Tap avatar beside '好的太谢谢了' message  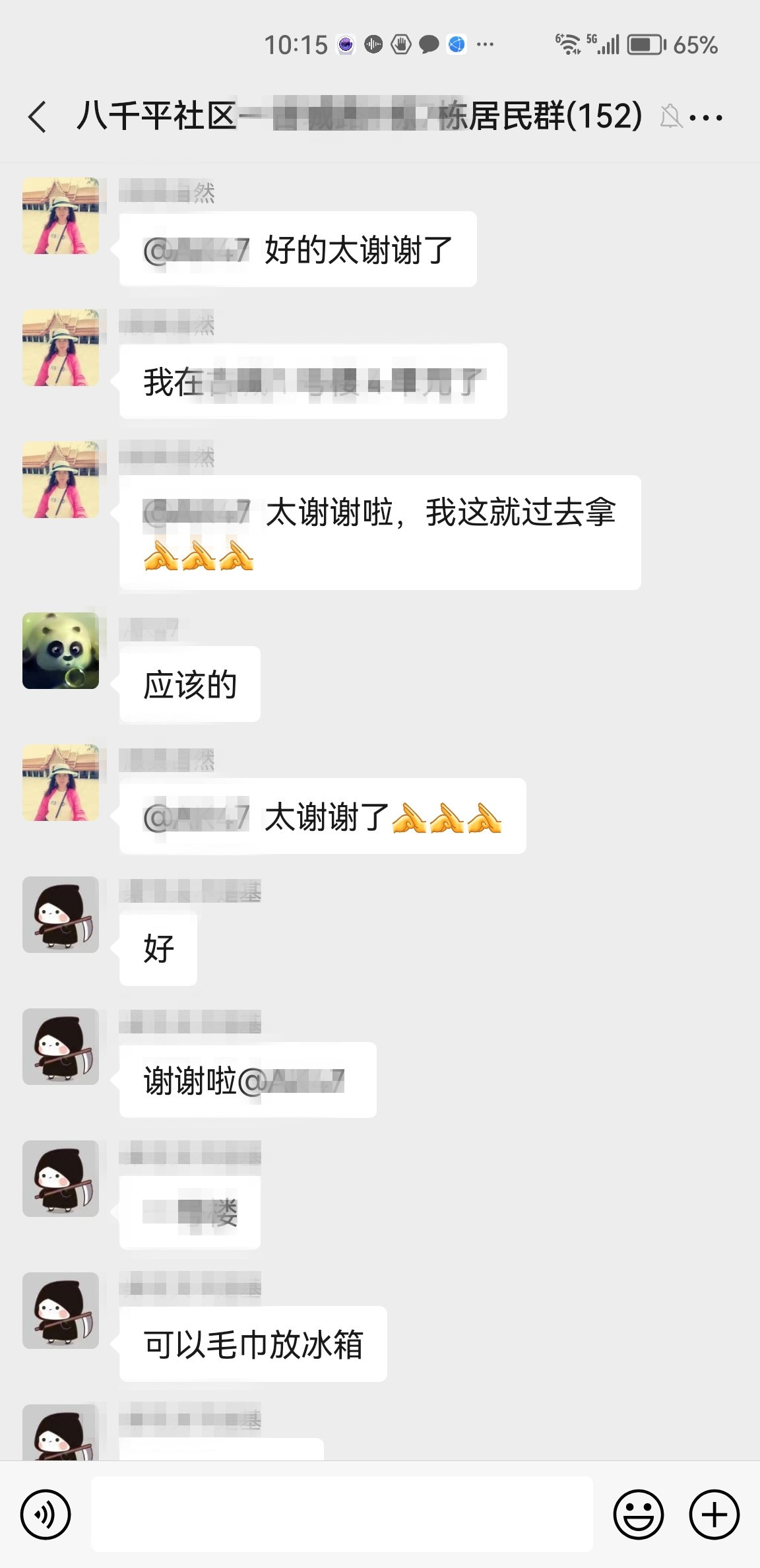point(61,216)
